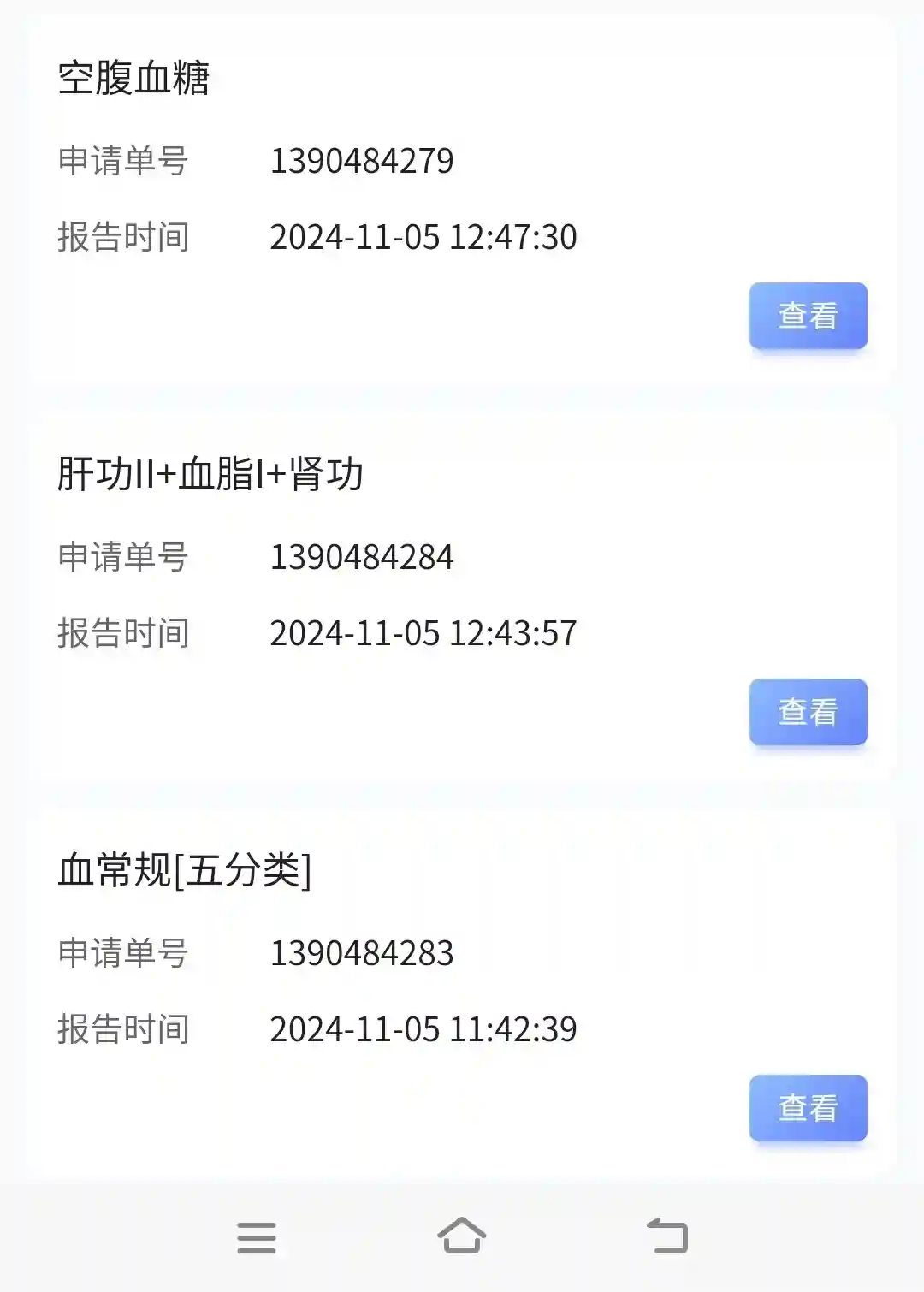Image resolution: width=924 pixels, height=1292 pixels.
Task: Navigate back with the system back button
Action: 667,1236
